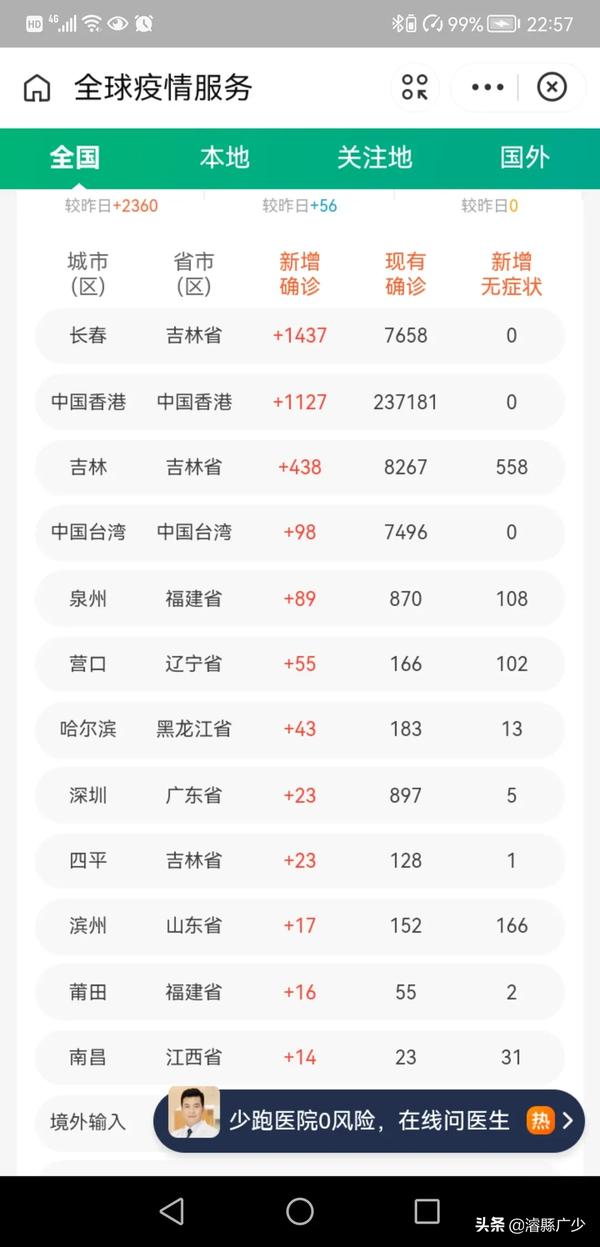Open the three-dot more menu

487,87
